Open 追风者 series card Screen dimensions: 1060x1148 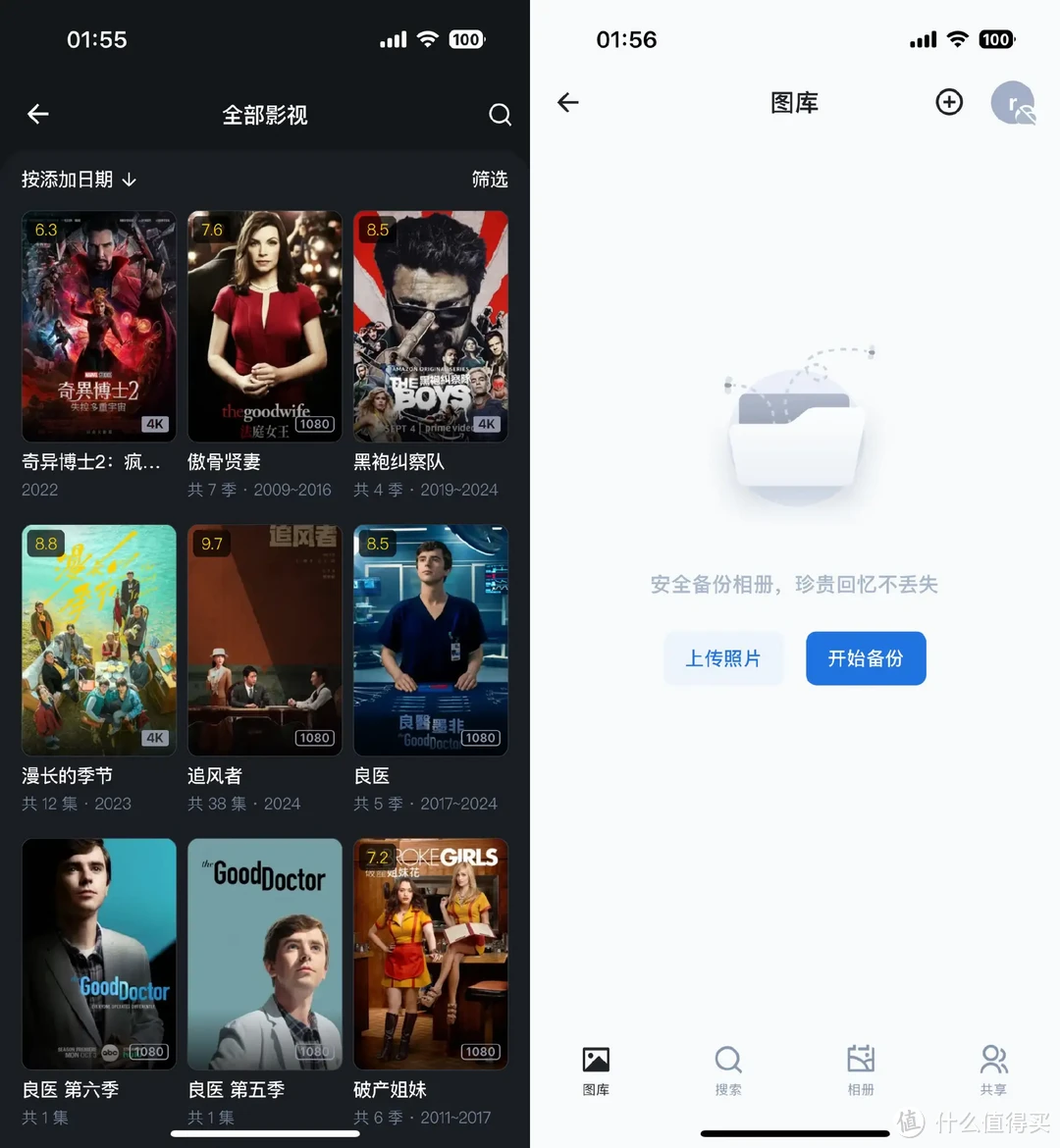265,640
